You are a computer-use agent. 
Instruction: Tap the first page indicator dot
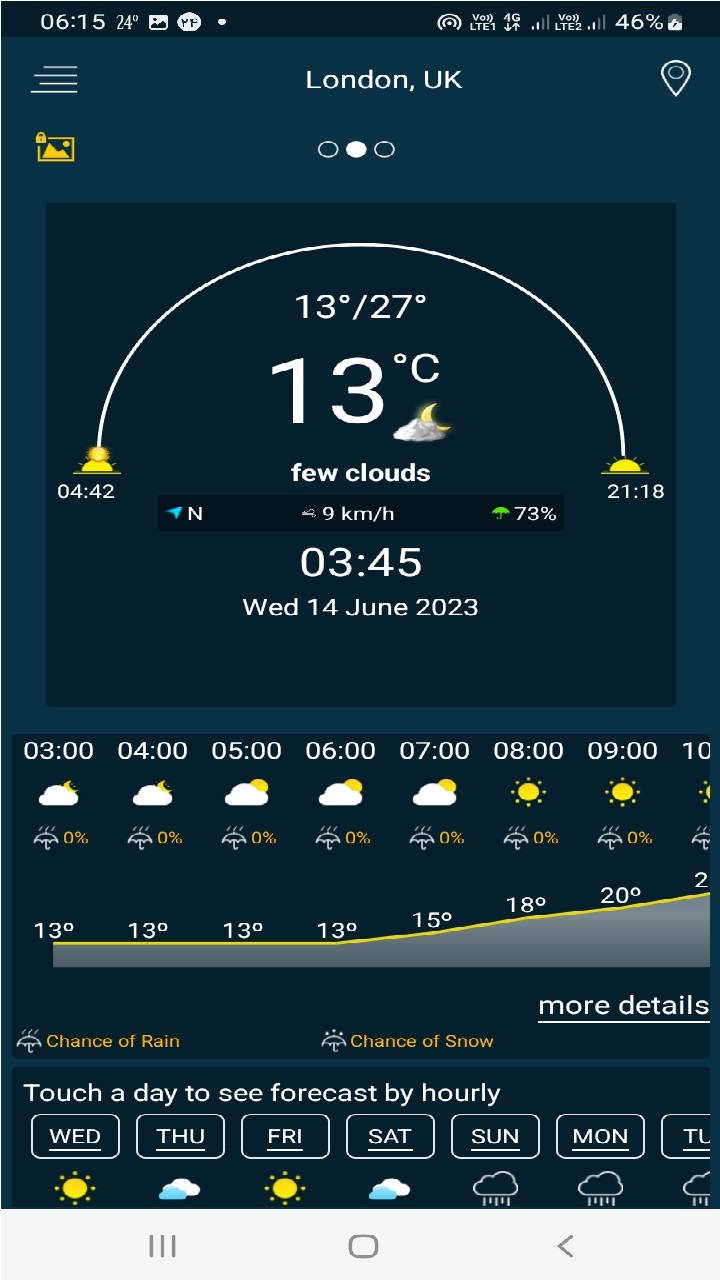pyautogui.click(x=328, y=148)
